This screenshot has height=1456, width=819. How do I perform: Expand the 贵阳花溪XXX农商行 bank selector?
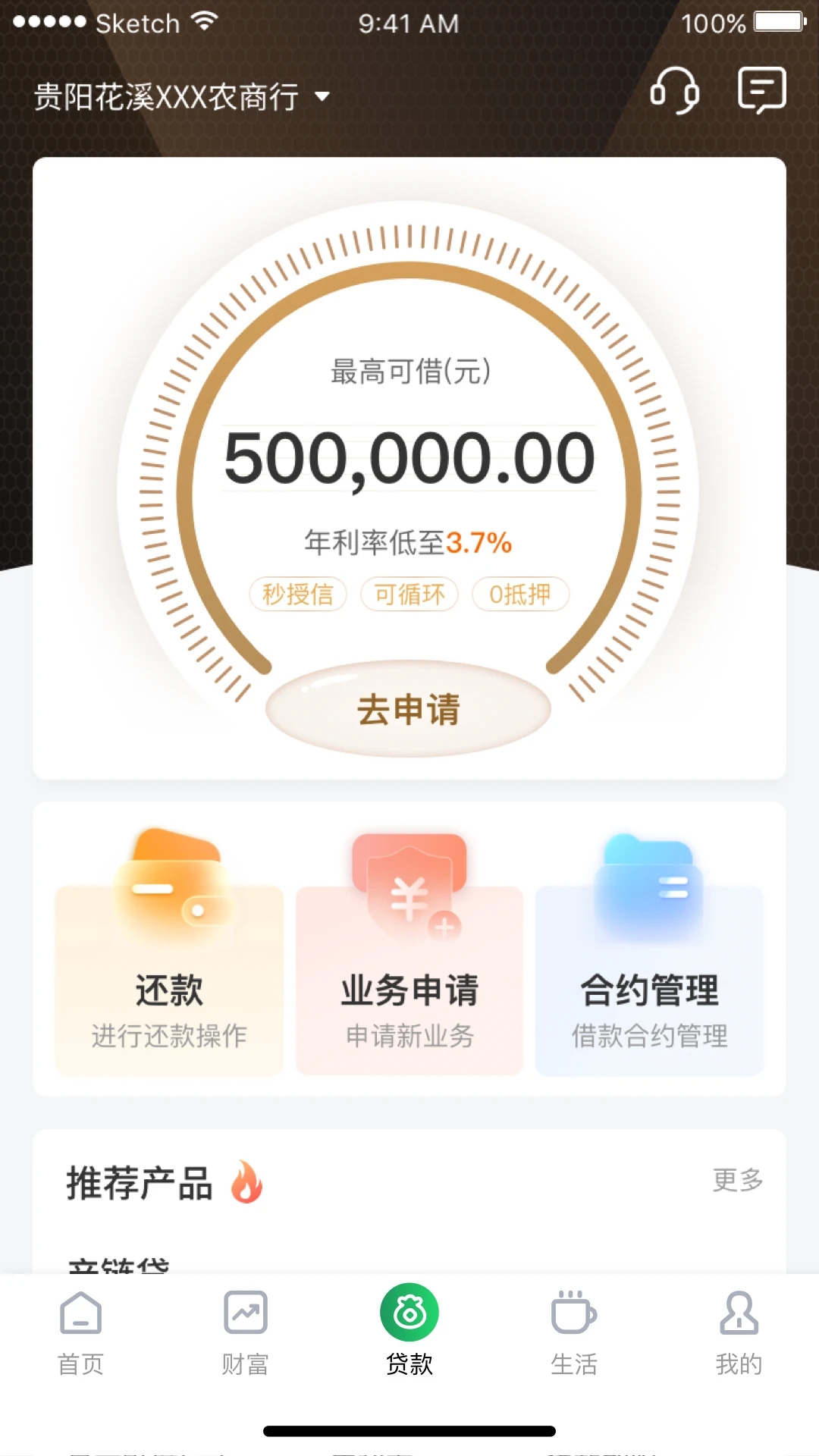(x=178, y=96)
